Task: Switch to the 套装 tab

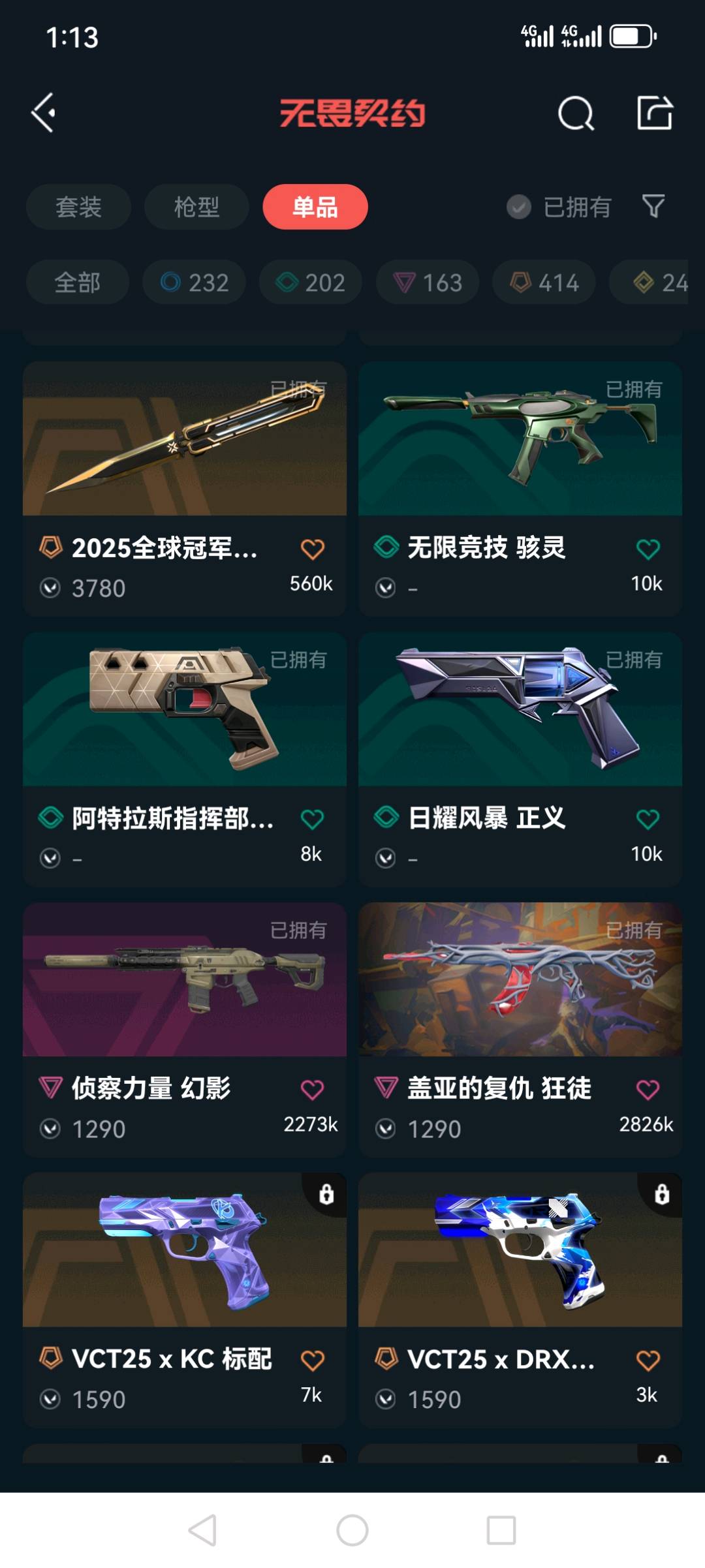Action: coord(78,207)
